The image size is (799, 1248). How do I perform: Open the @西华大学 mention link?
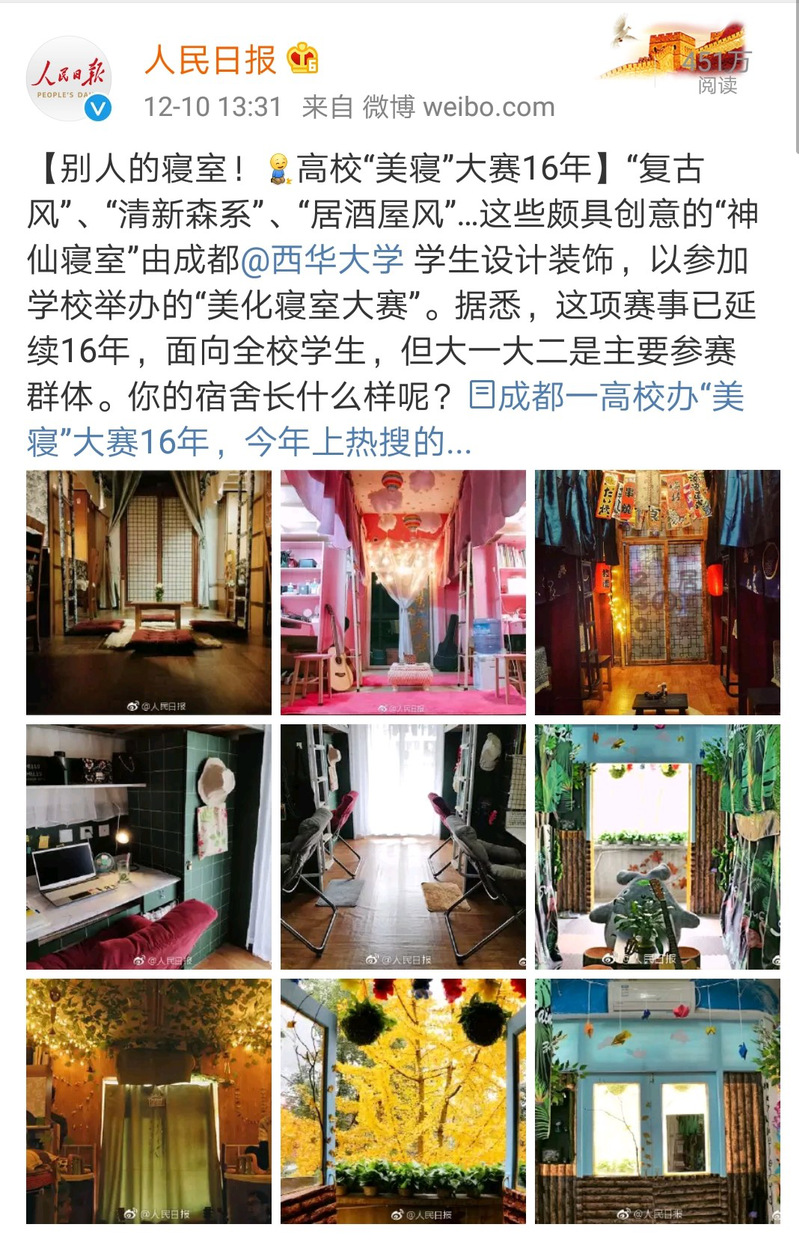click(x=321, y=260)
